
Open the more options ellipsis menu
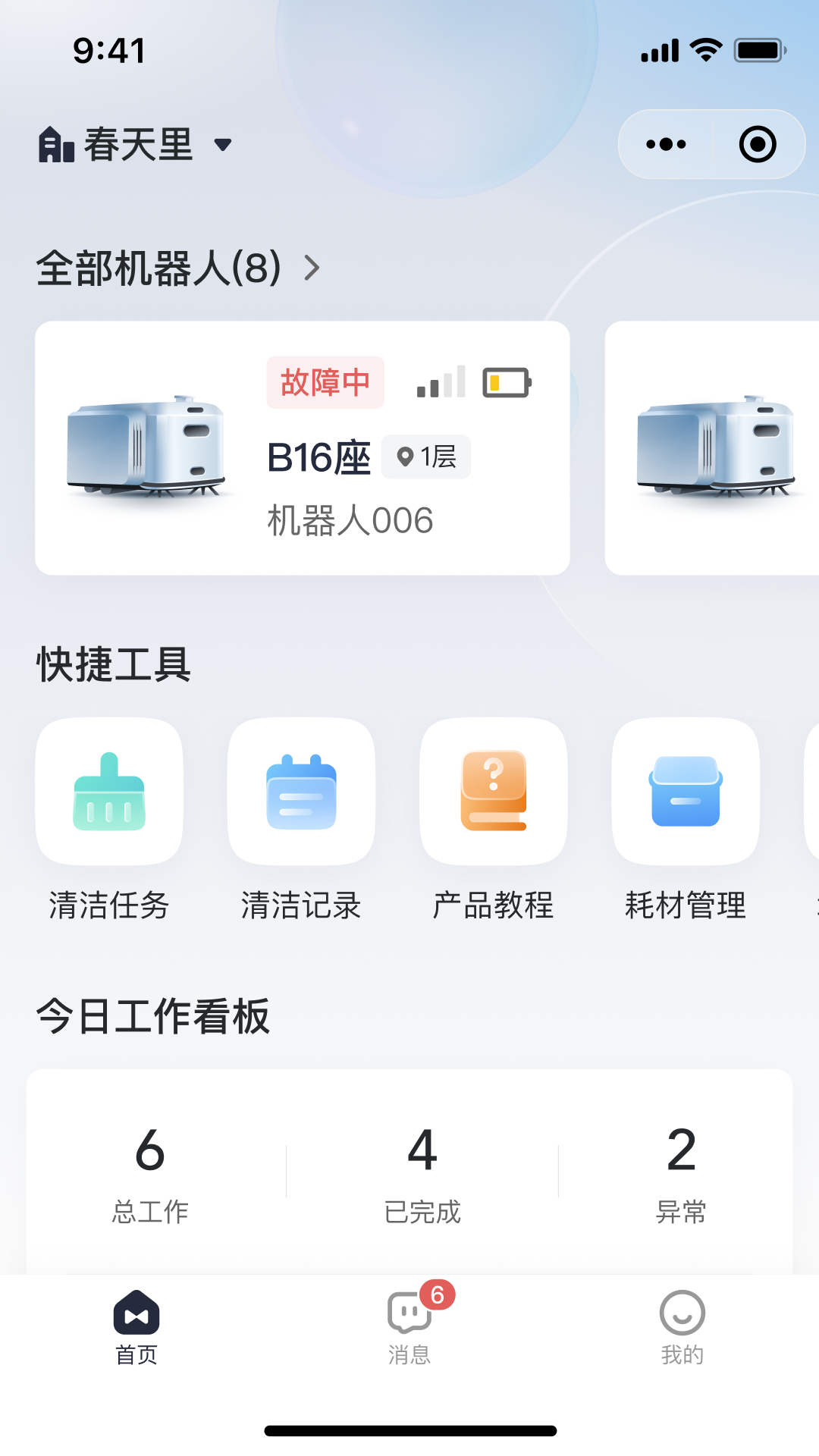tap(665, 144)
